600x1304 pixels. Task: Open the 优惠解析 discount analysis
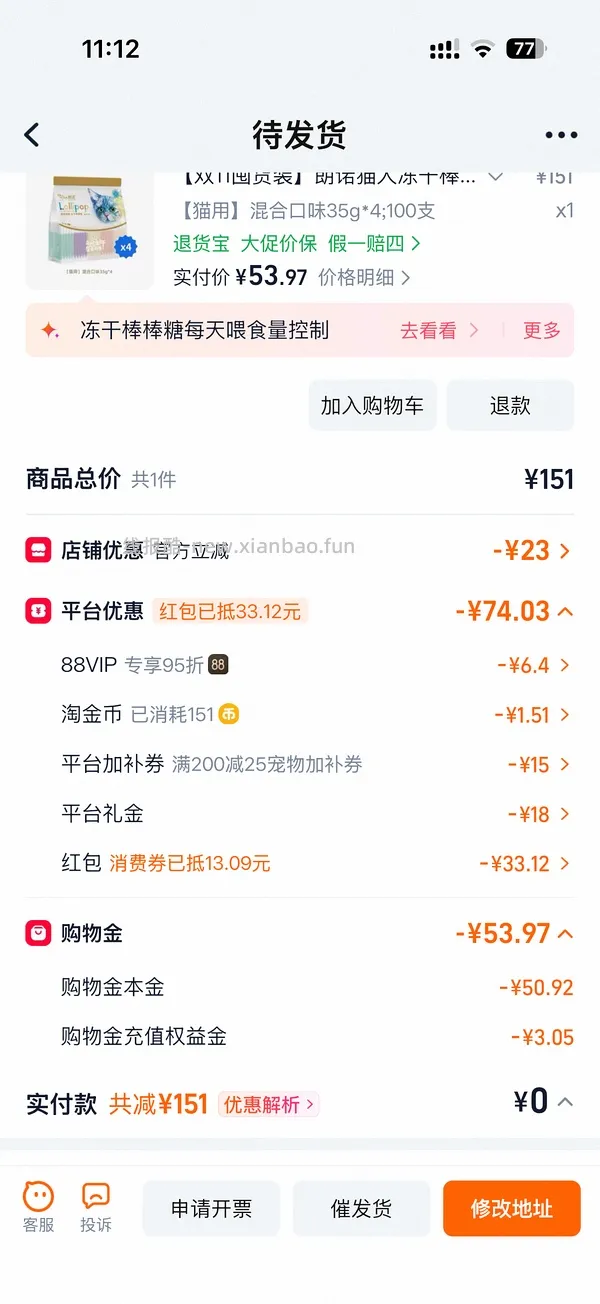(268, 1104)
